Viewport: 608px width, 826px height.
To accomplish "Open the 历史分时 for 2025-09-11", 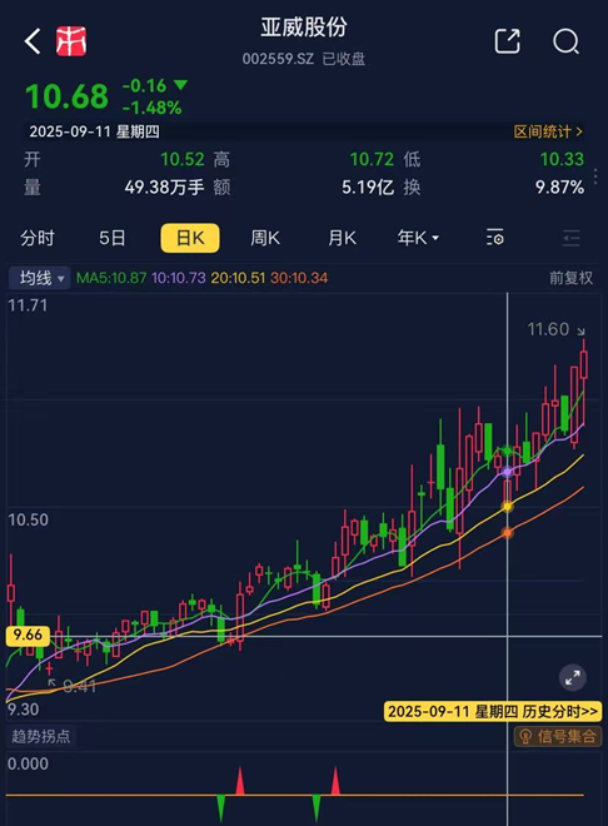I will pyautogui.click(x=493, y=712).
